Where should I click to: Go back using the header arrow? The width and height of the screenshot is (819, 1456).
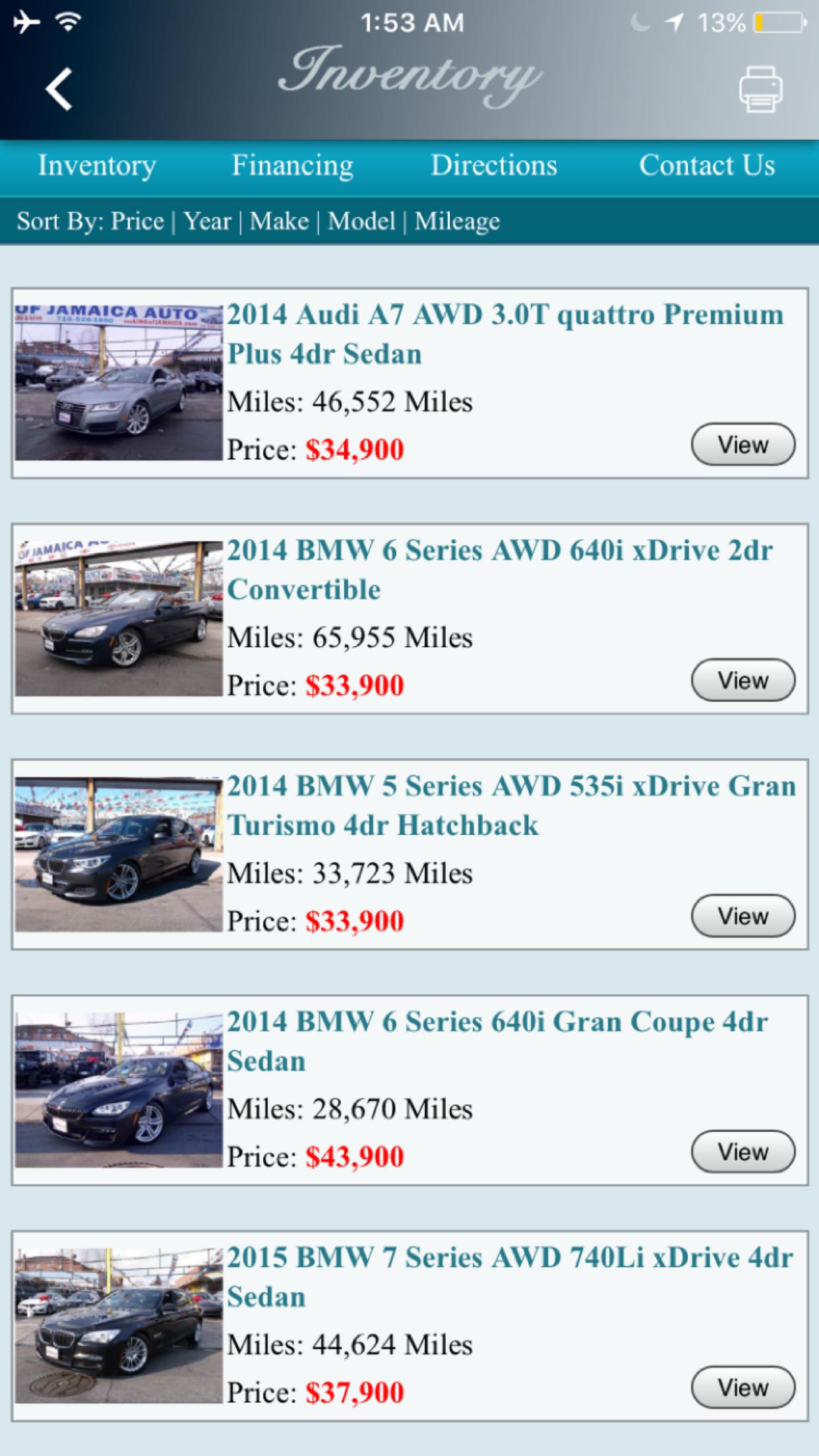(x=59, y=89)
